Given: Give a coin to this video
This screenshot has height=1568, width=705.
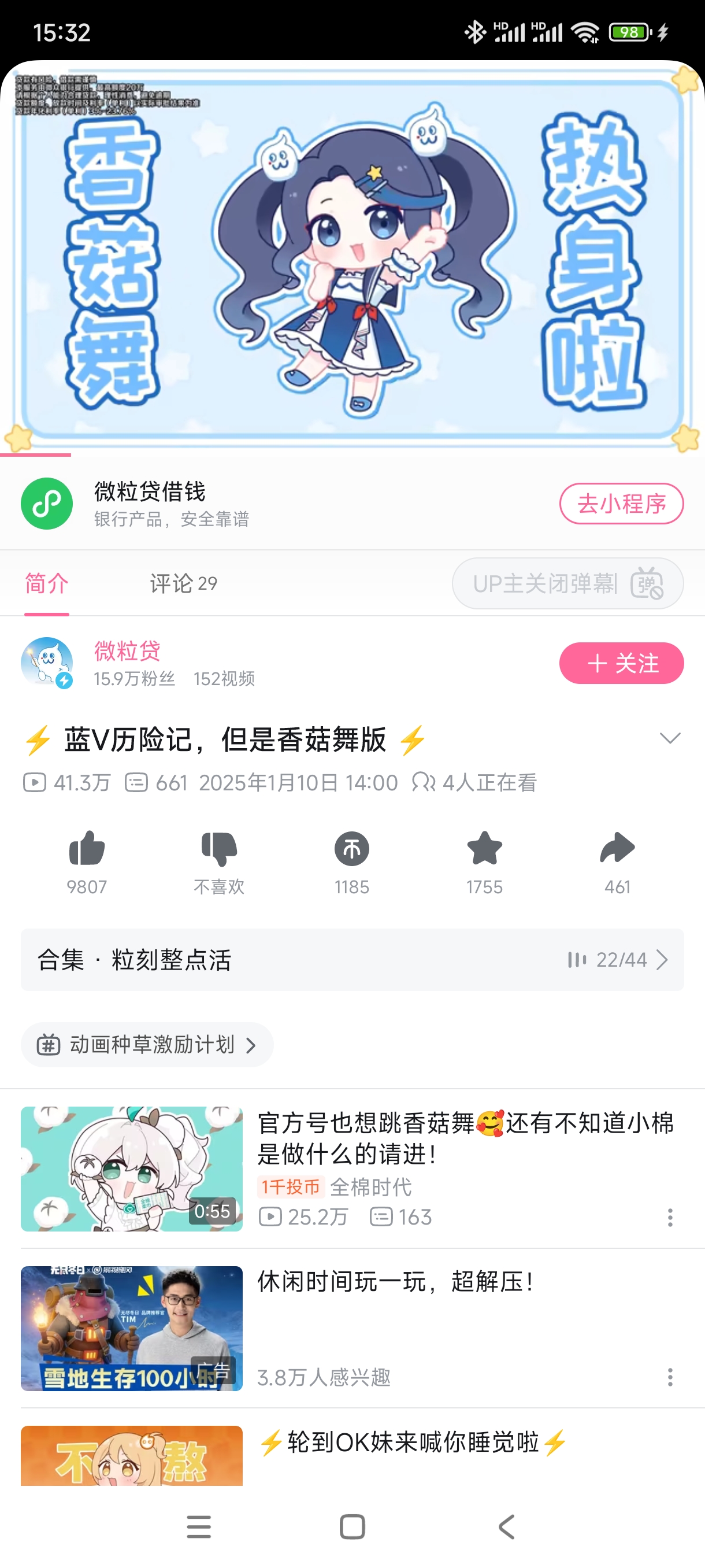Looking at the screenshot, I should click(351, 849).
